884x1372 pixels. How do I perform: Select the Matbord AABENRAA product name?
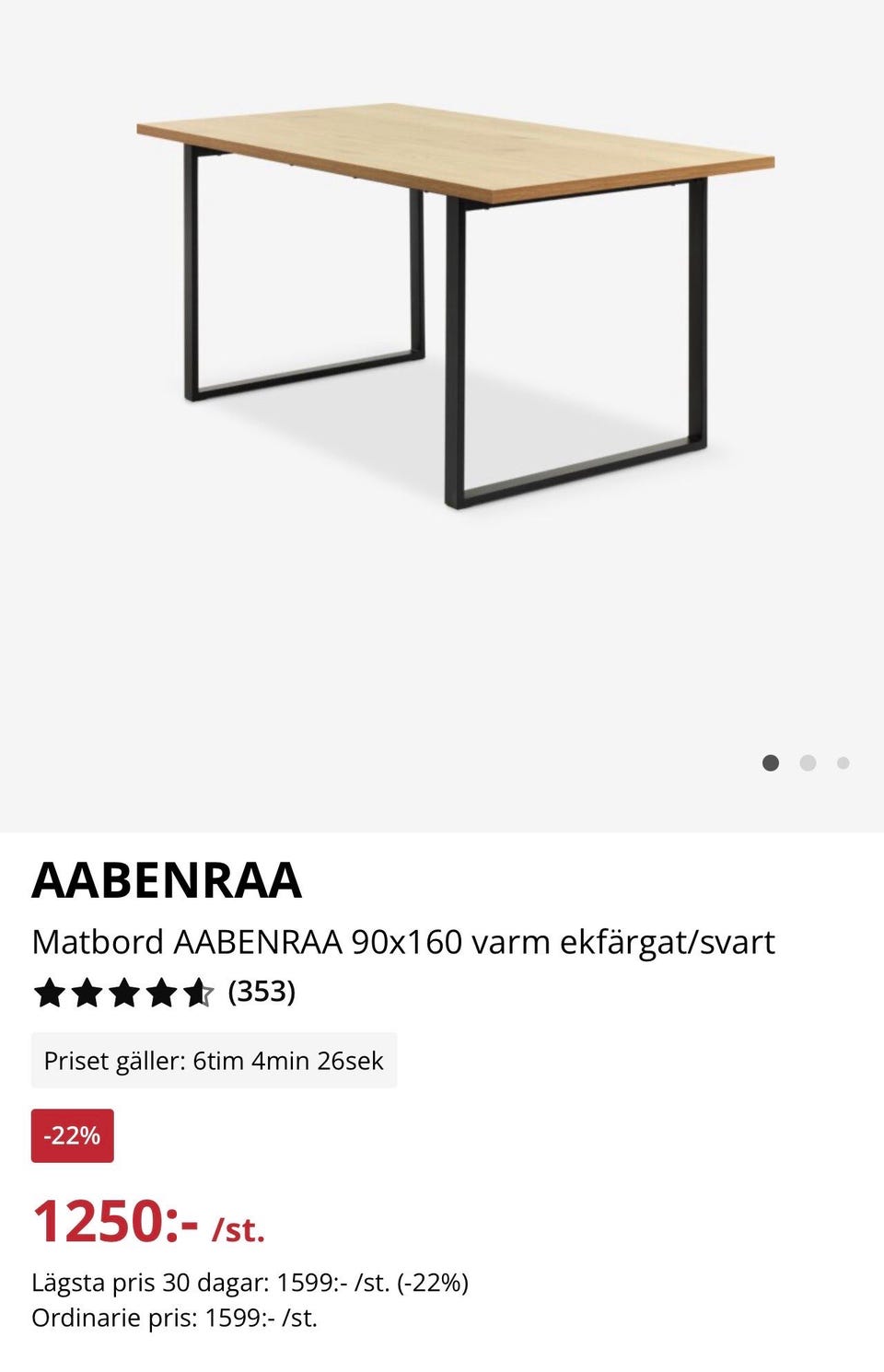click(407, 942)
